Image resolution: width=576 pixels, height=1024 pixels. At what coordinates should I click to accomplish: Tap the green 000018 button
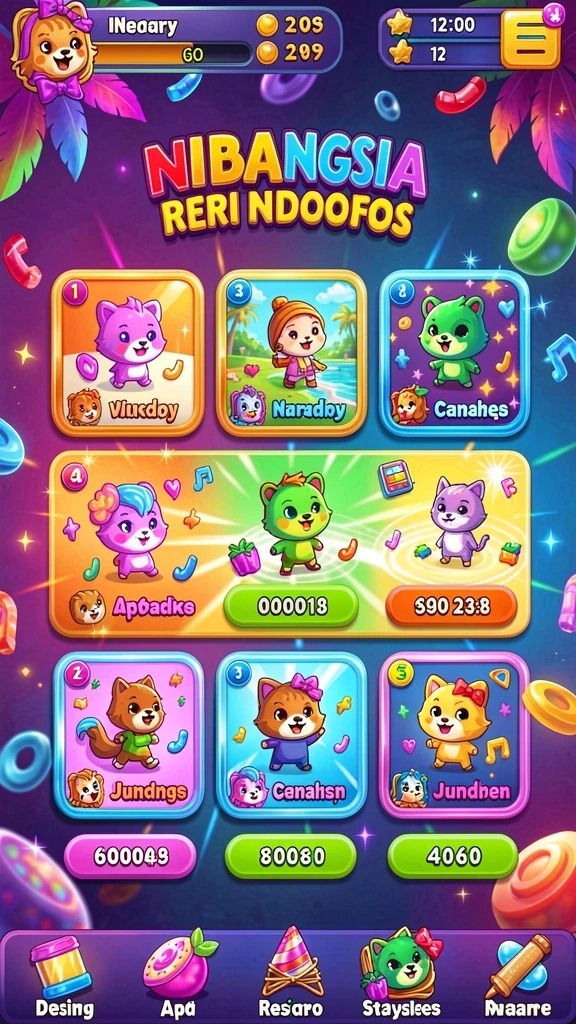pyautogui.click(x=291, y=606)
